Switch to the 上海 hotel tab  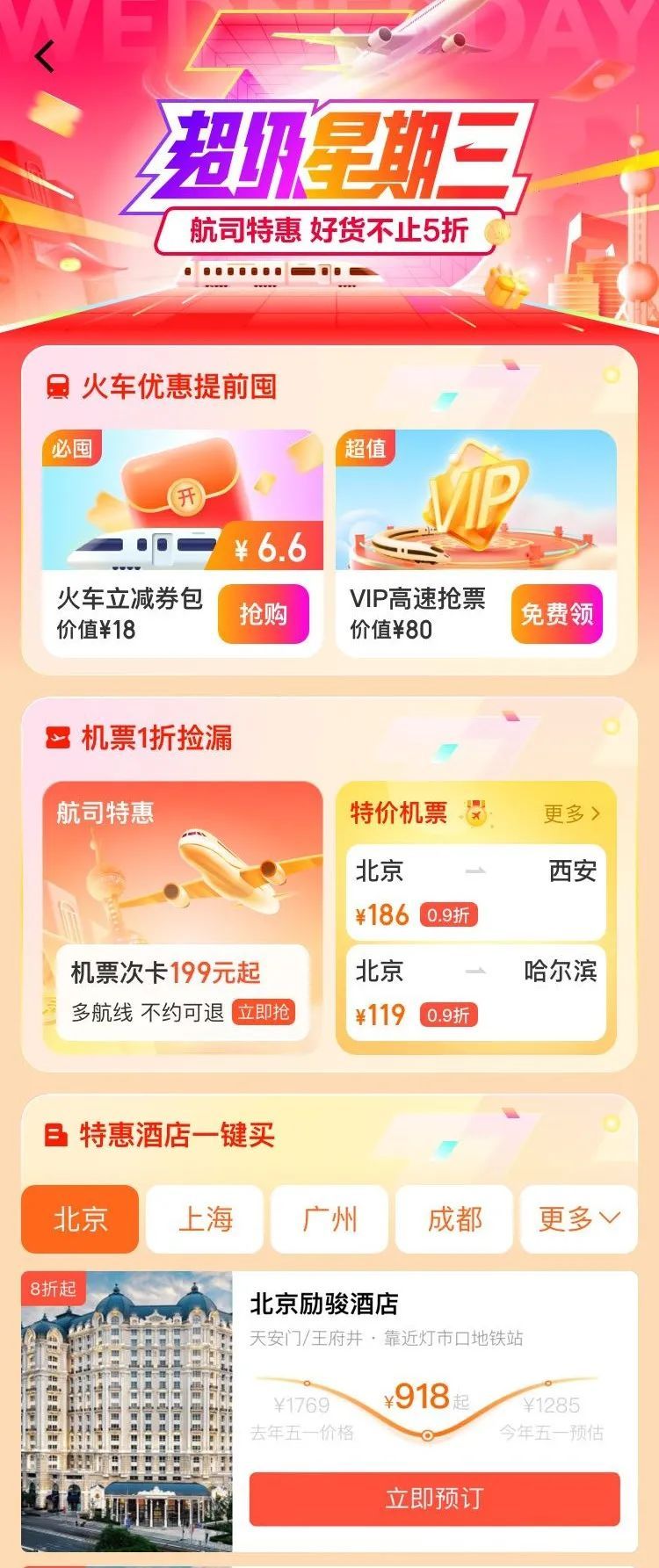click(205, 1218)
